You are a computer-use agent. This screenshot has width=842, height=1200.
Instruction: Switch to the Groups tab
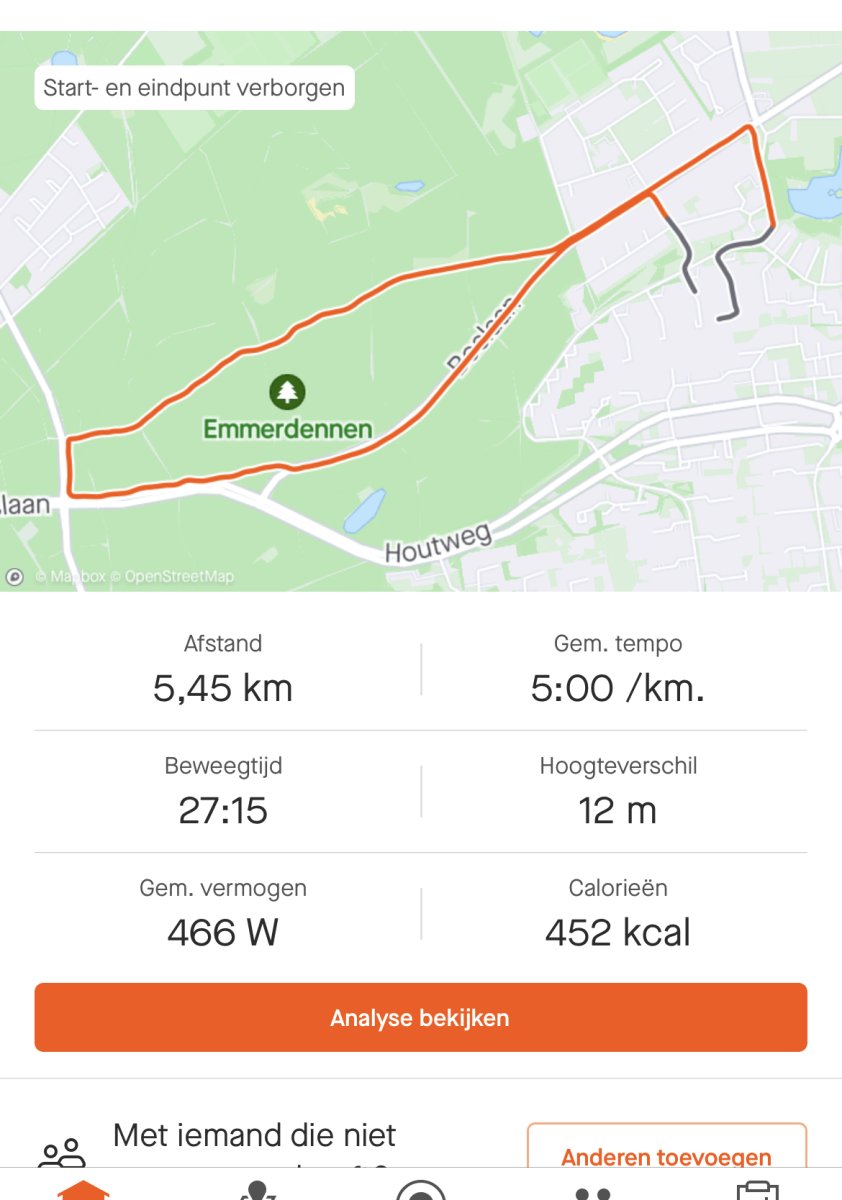tap(591, 1188)
